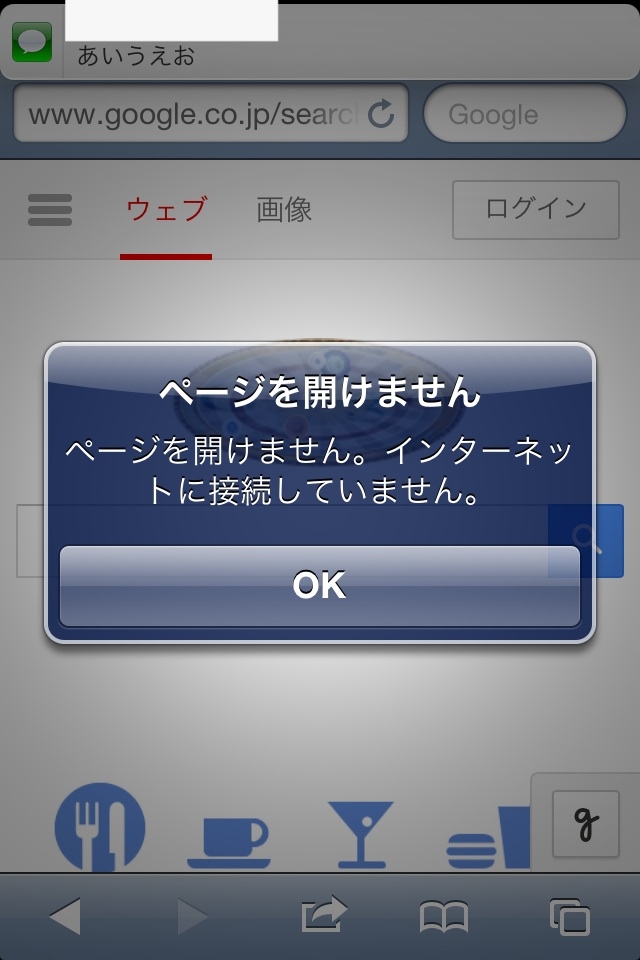Switch to the ウェブ tab
The height and width of the screenshot is (960, 640).
[x=166, y=209]
